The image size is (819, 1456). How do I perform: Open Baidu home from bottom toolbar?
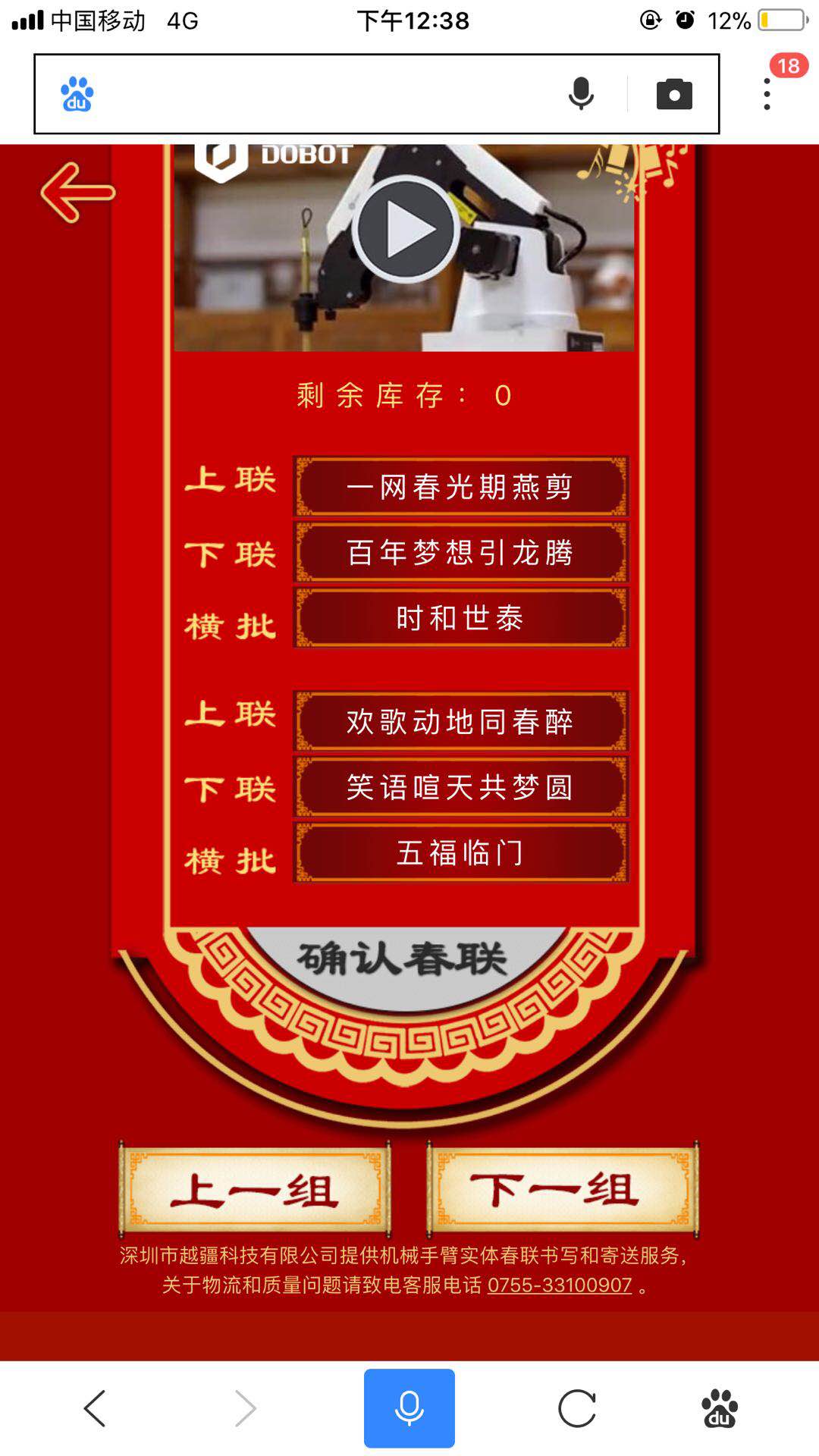(x=720, y=1408)
